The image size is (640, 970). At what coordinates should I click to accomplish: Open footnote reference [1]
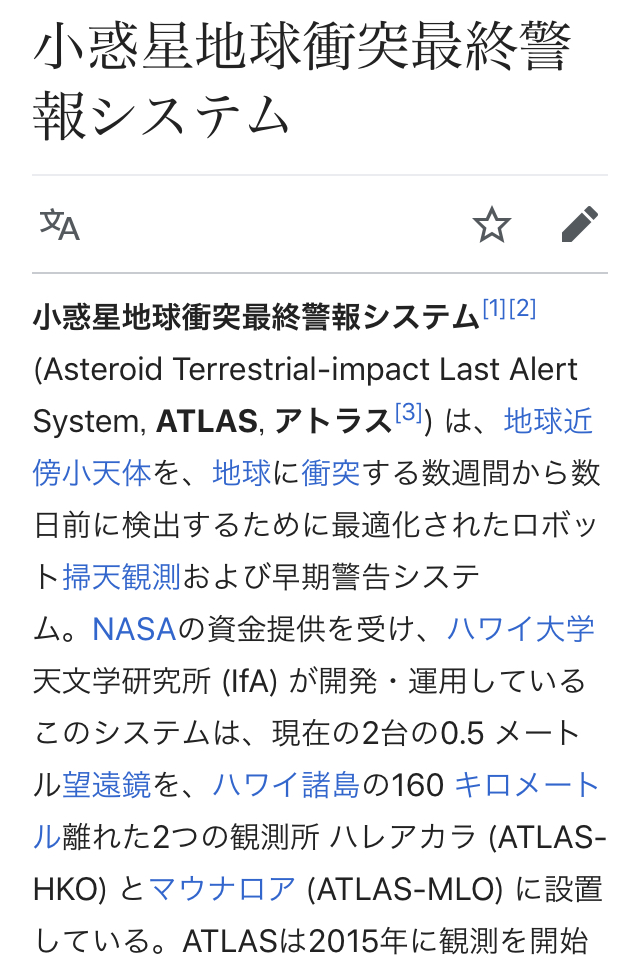coord(494,309)
